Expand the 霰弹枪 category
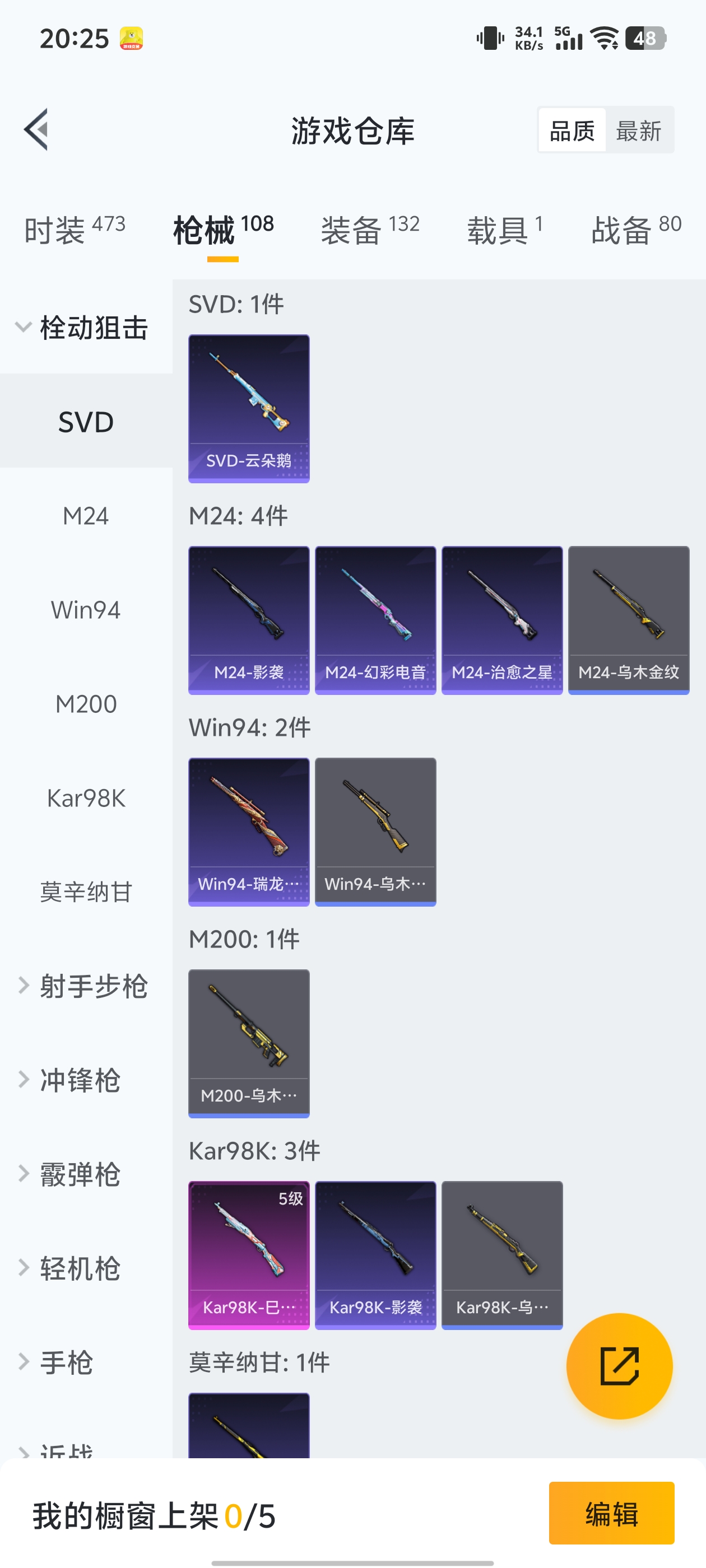Viewport: 706px width, 1568px height. pyautogui.click(x=82, y=1175)
